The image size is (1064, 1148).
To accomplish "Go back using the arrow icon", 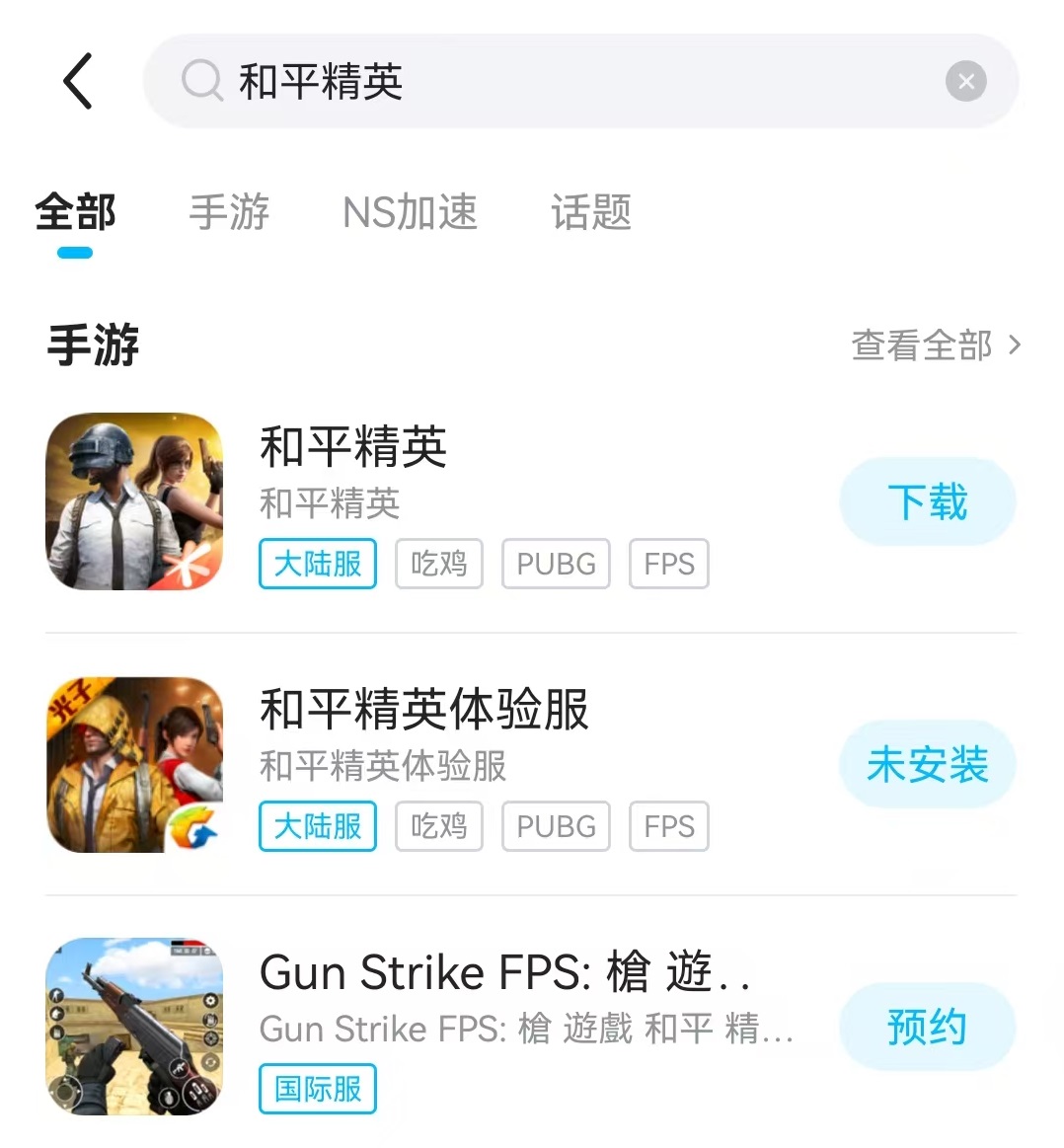I will (78, 81).
